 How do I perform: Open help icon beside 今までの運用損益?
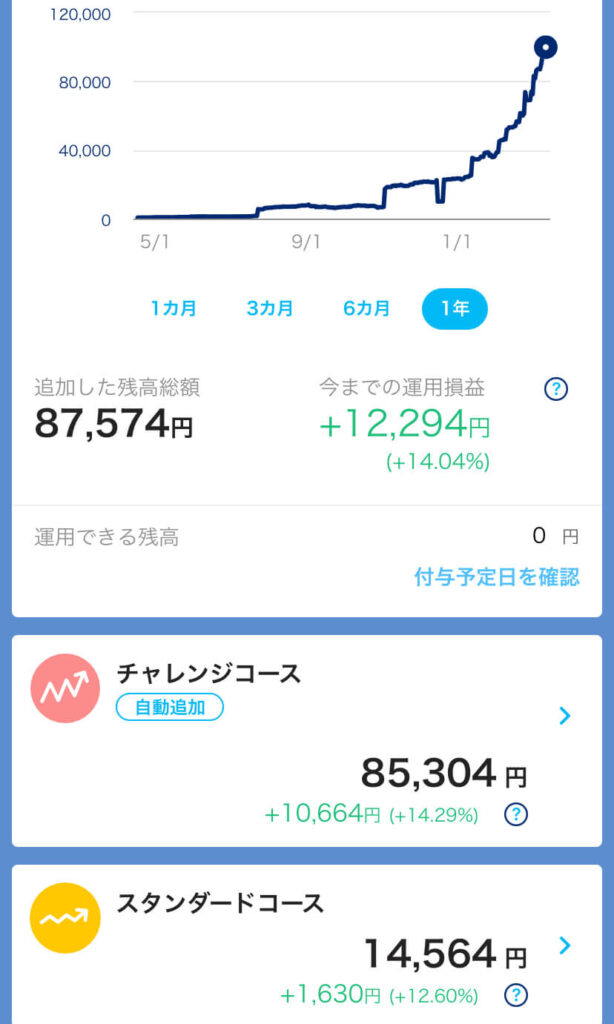pyautogui.click(x=556, y=390)
